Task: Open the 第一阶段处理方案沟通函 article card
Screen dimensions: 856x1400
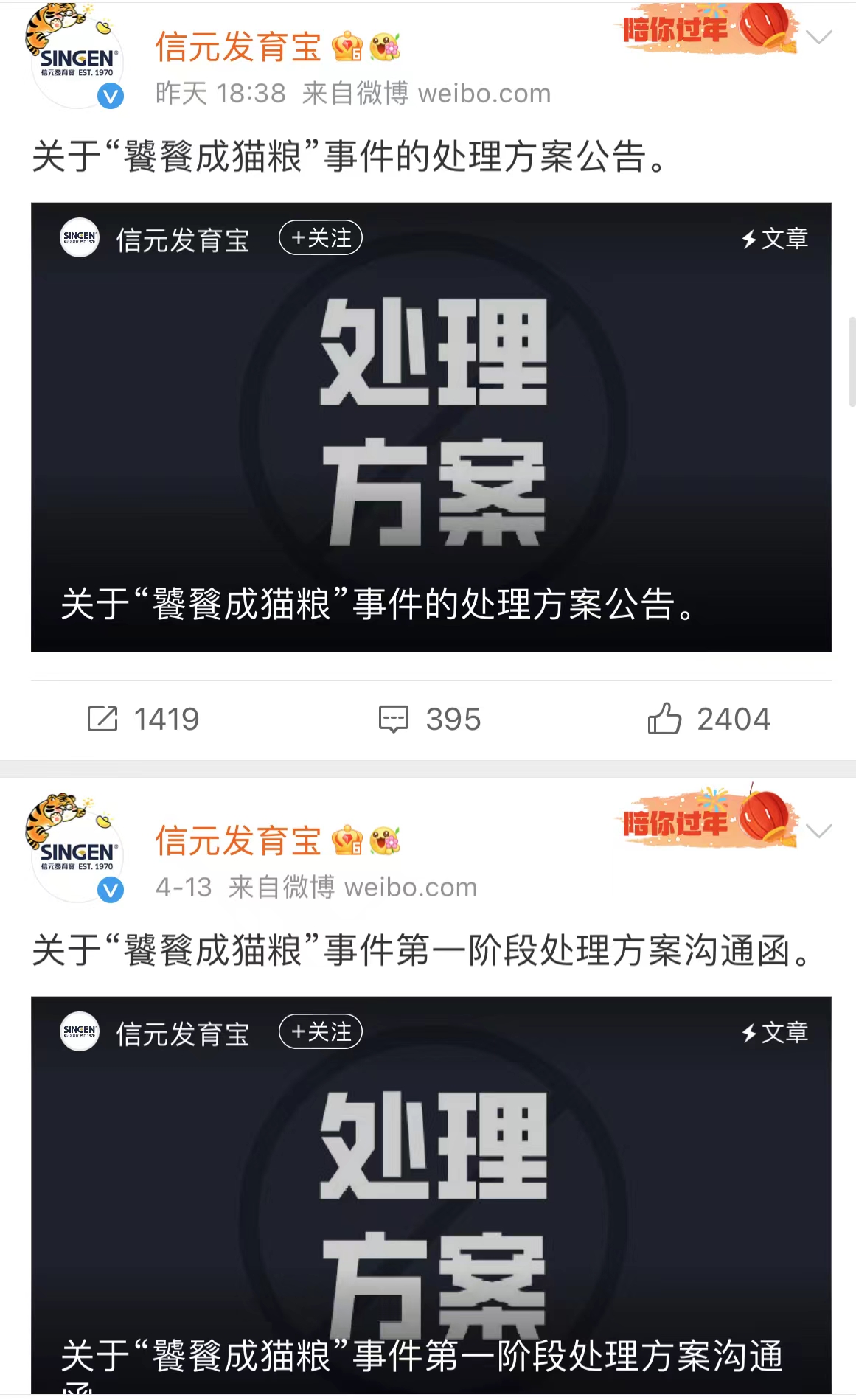Action: 431,1209
